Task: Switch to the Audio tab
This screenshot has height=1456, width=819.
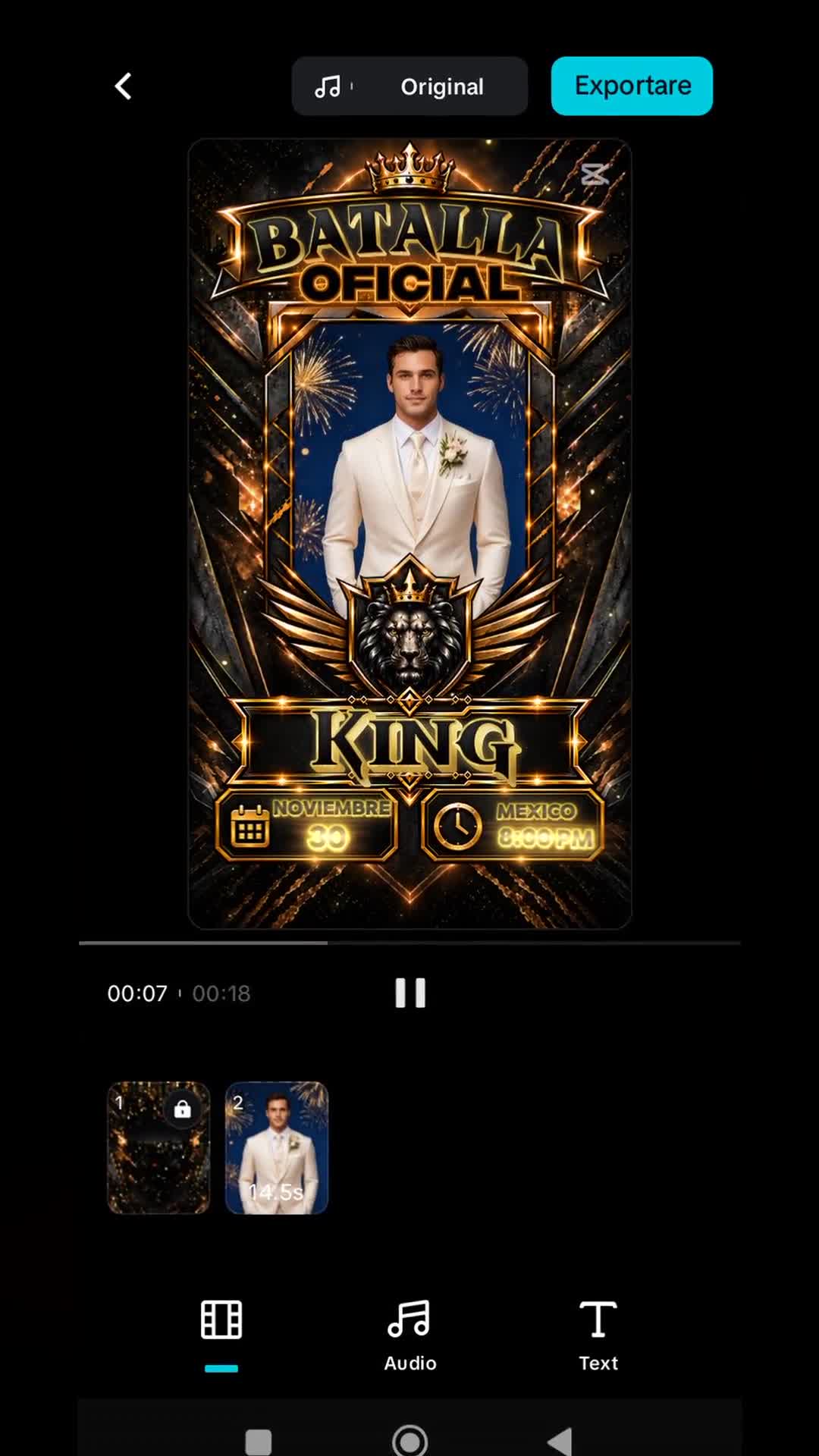Action: point(410,1336)
